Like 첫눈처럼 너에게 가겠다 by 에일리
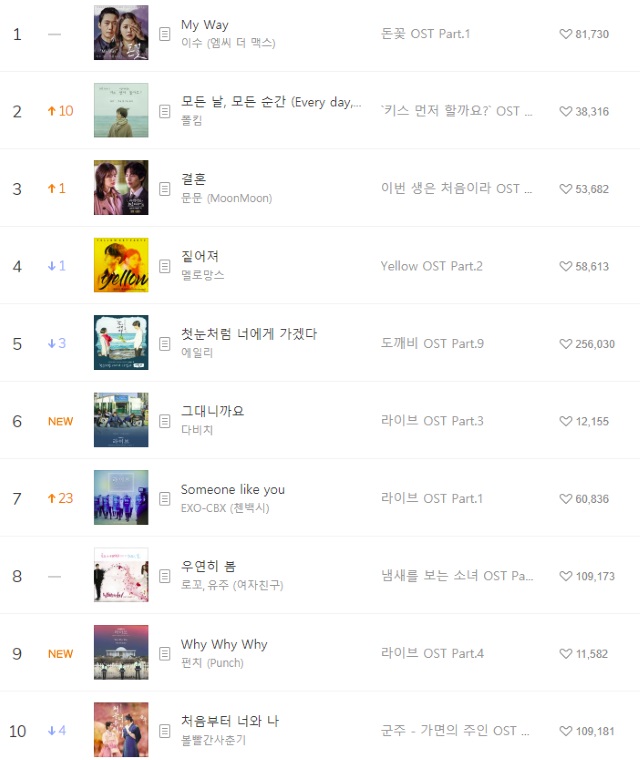This screenshot has height=760, width=640. point(566,343)
